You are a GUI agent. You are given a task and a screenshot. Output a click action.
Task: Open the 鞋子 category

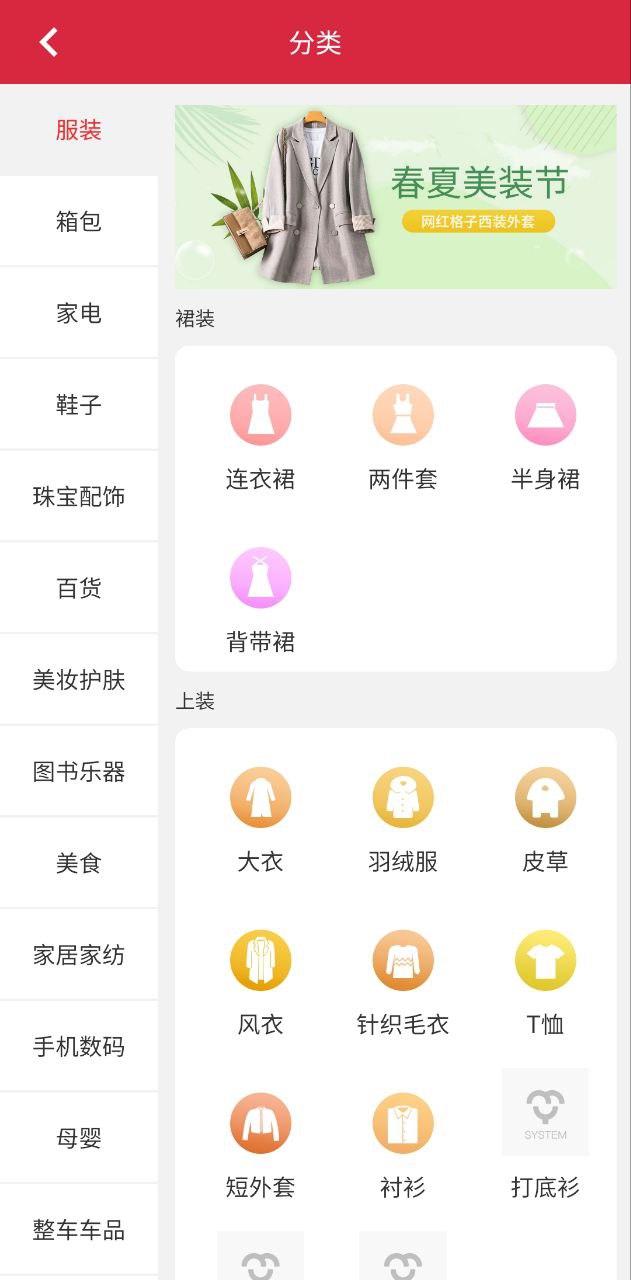click(x=79, y=405)
